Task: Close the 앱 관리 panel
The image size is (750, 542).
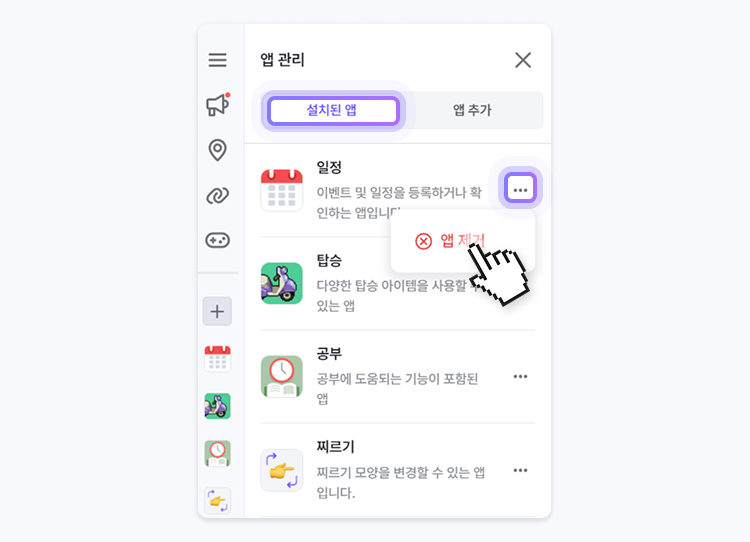Action: point(523,60)
